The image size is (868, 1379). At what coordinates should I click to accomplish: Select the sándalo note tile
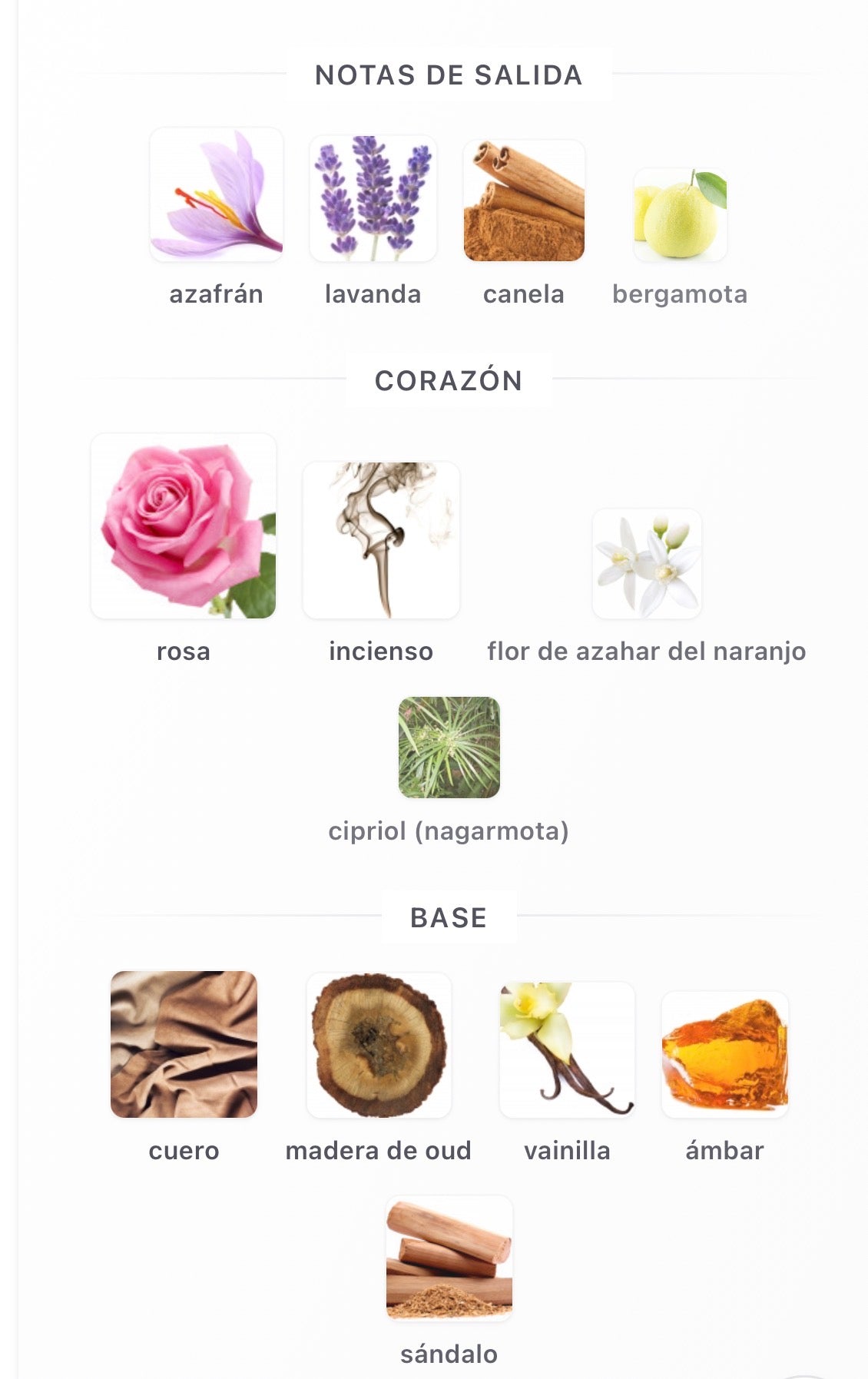click(x=449, y=1258)
